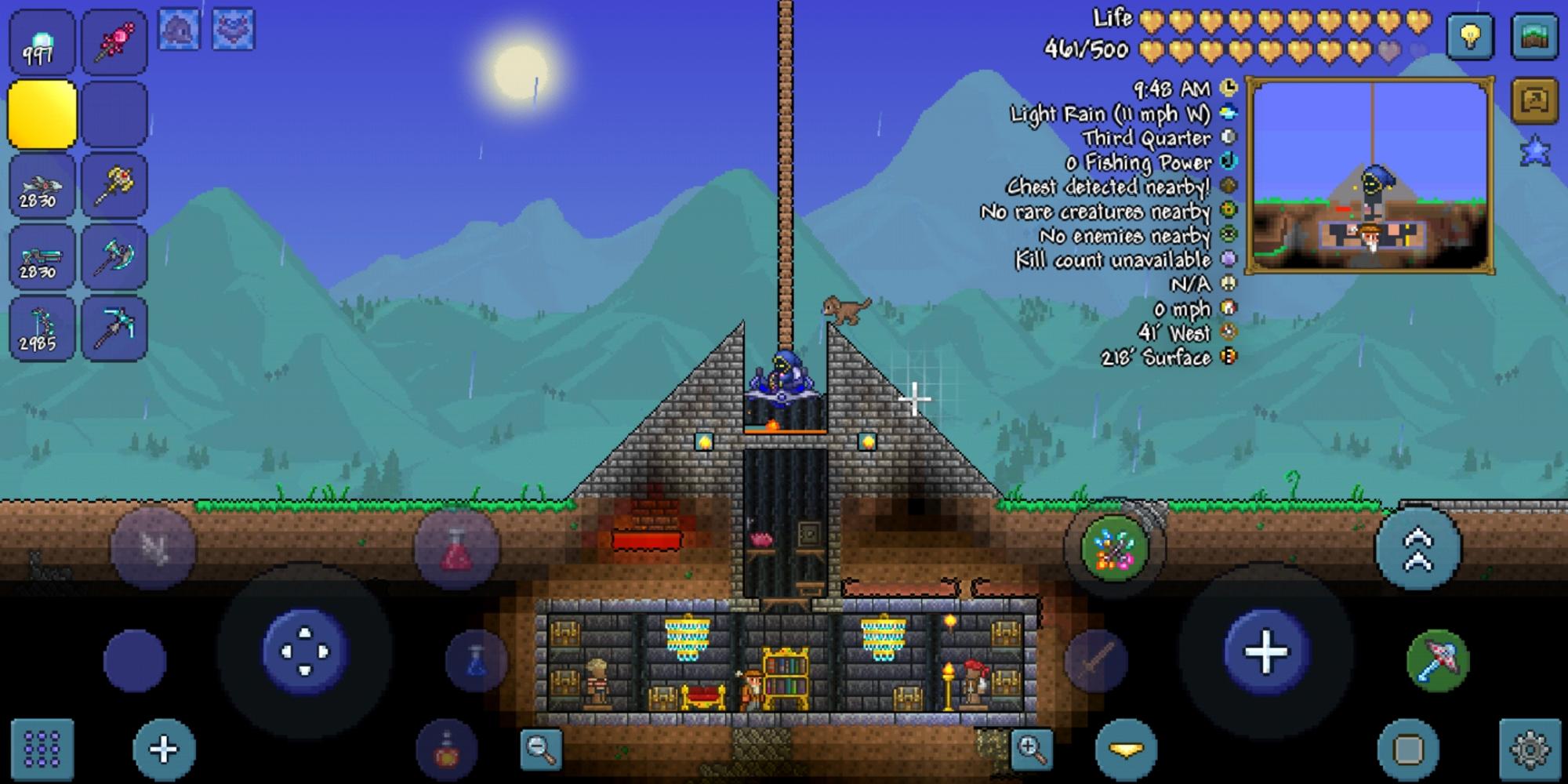Viewport: 1568px width, 784px height.
Task: Tap the yellow down-arrow button
Action: point(1127,750)
